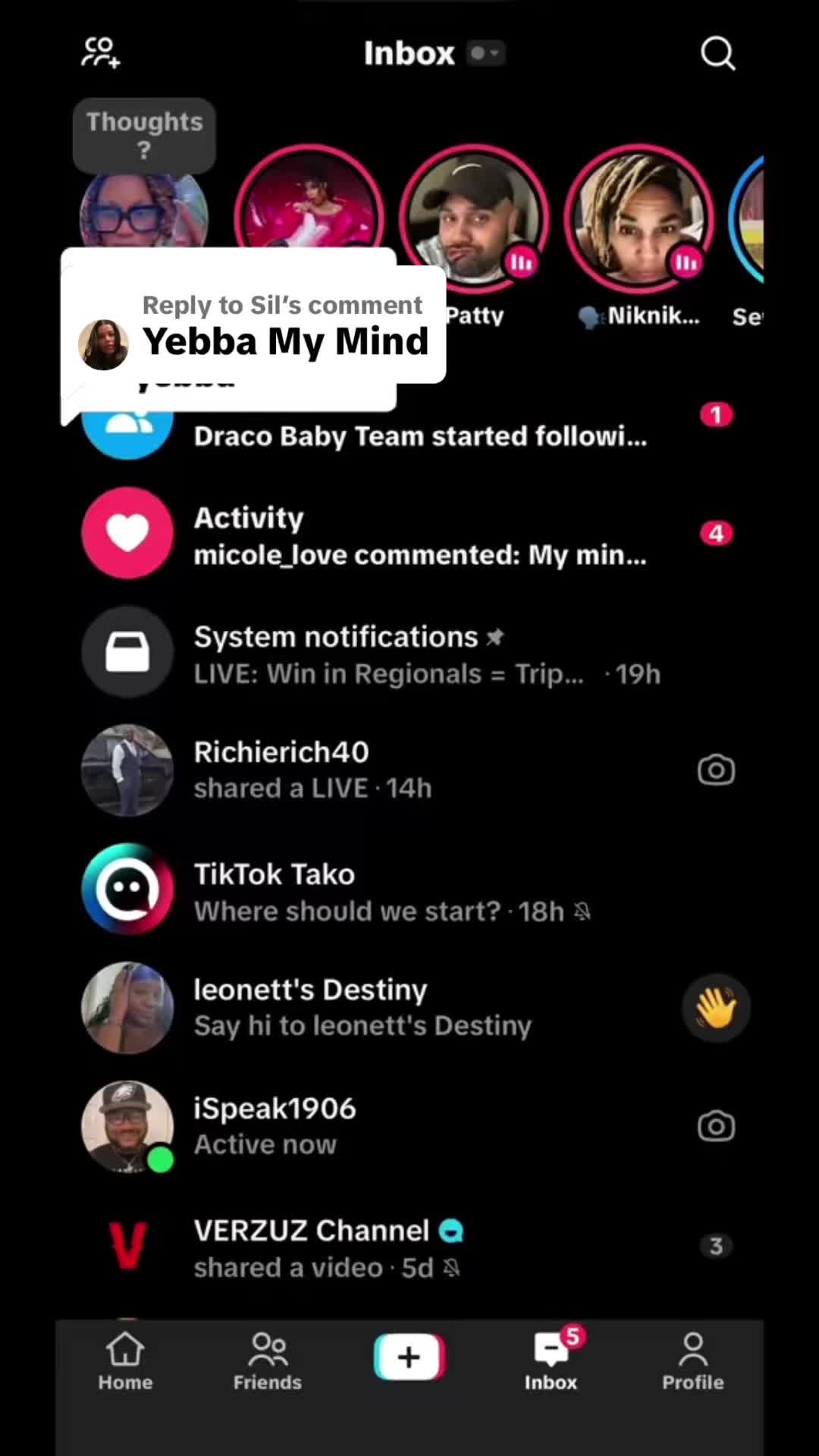Viewport: 819px width, 1456px height.
Task: Open the TikTok Tako chat
Action: tap(409, 890)
